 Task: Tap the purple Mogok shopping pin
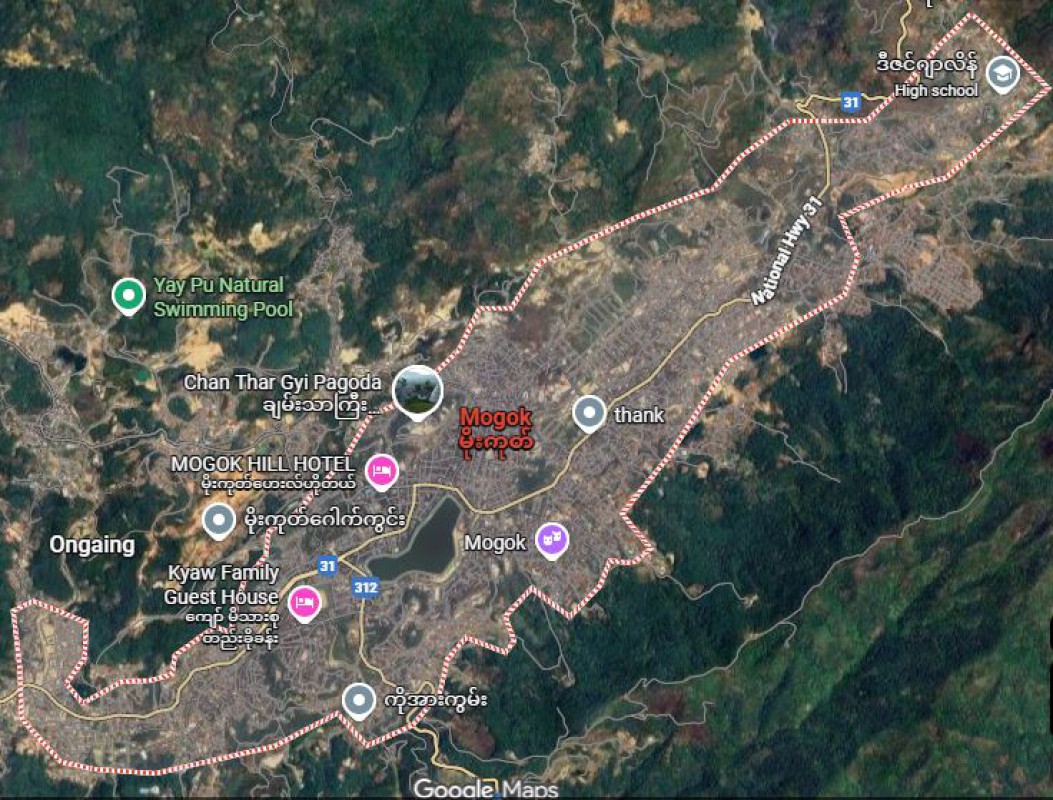(551, 541)
